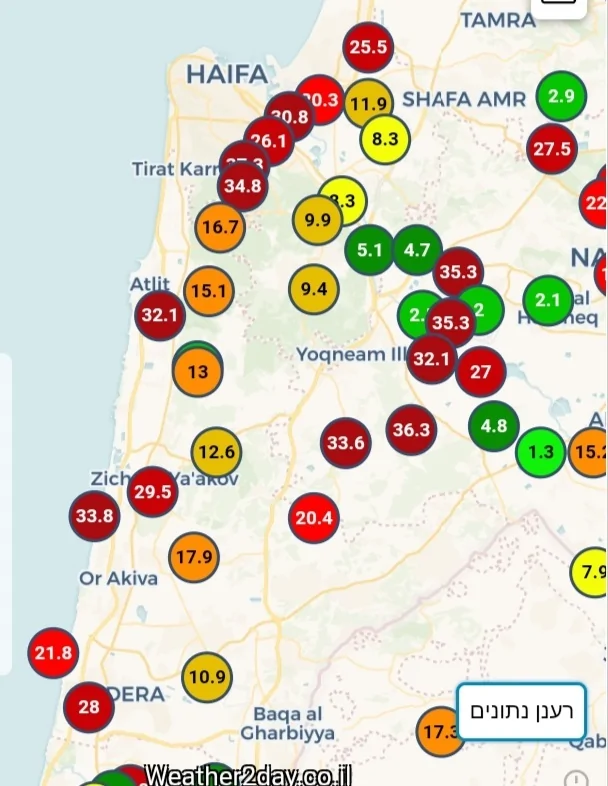Open the 25.5 station marker near Haifa
The width and height of the screenshot is (608, 786).
pyautogui.click(x=368, y=46)
